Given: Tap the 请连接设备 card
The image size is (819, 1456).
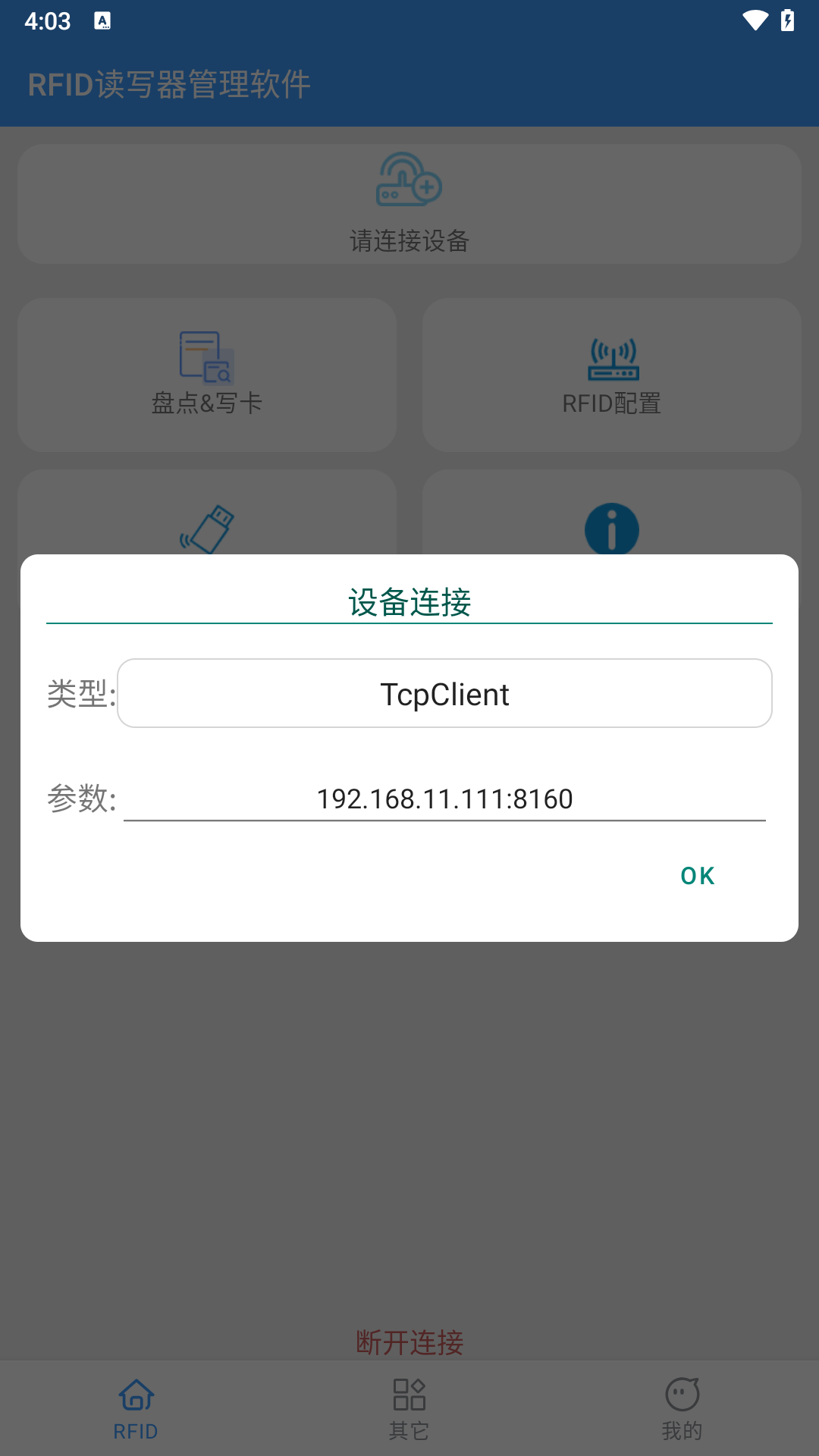Looking at the screenshot, I should click(408, 203).
